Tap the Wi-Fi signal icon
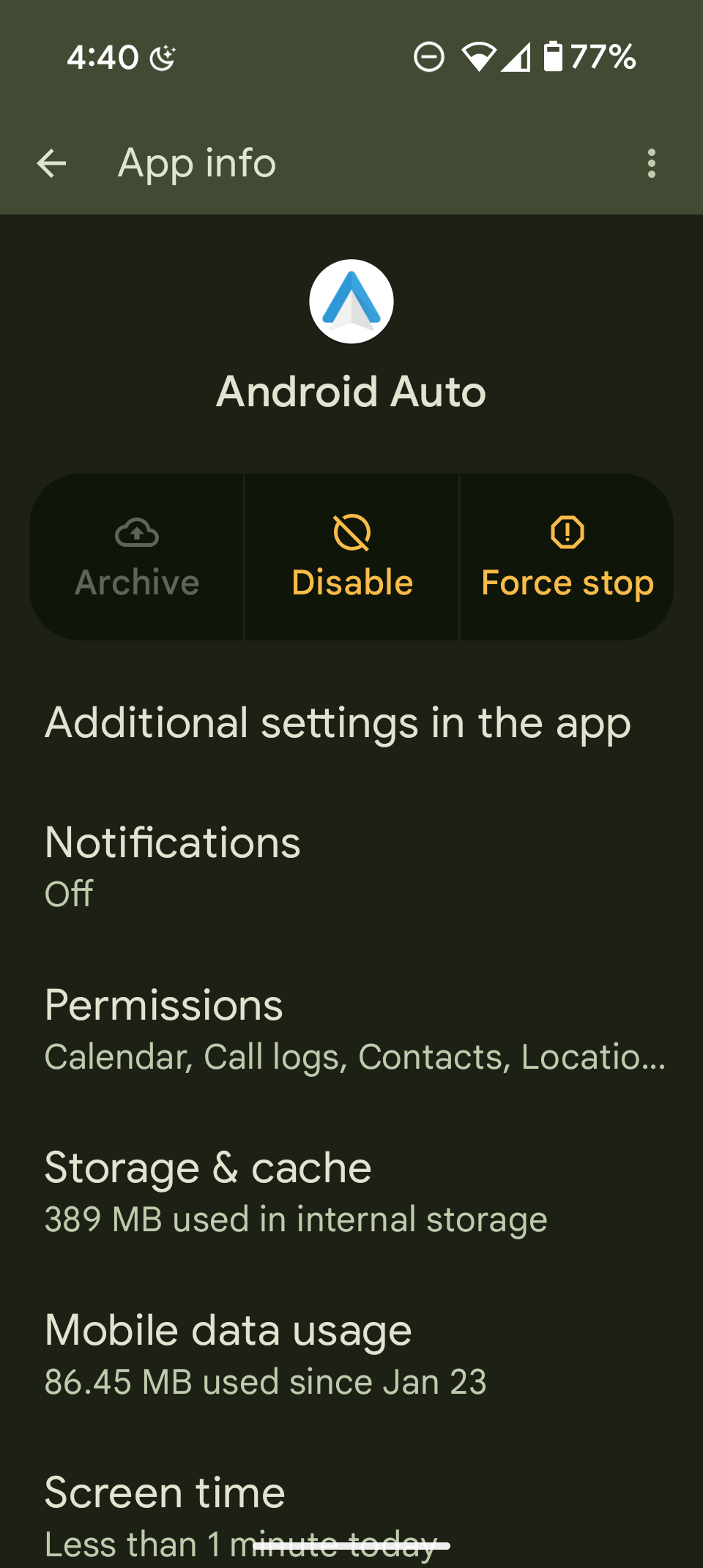 coord(480,58)
